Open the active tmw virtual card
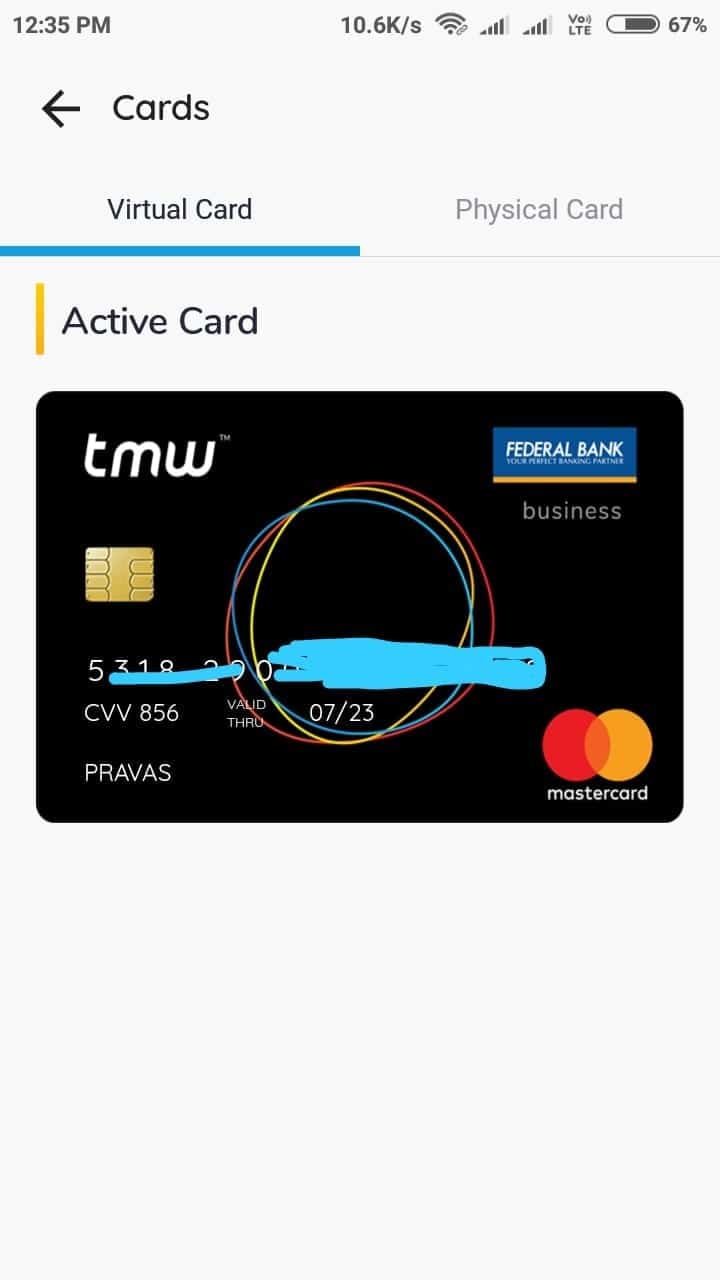Image resolution: width=720 pixels, height=1280 pixels. pos(360,606)
